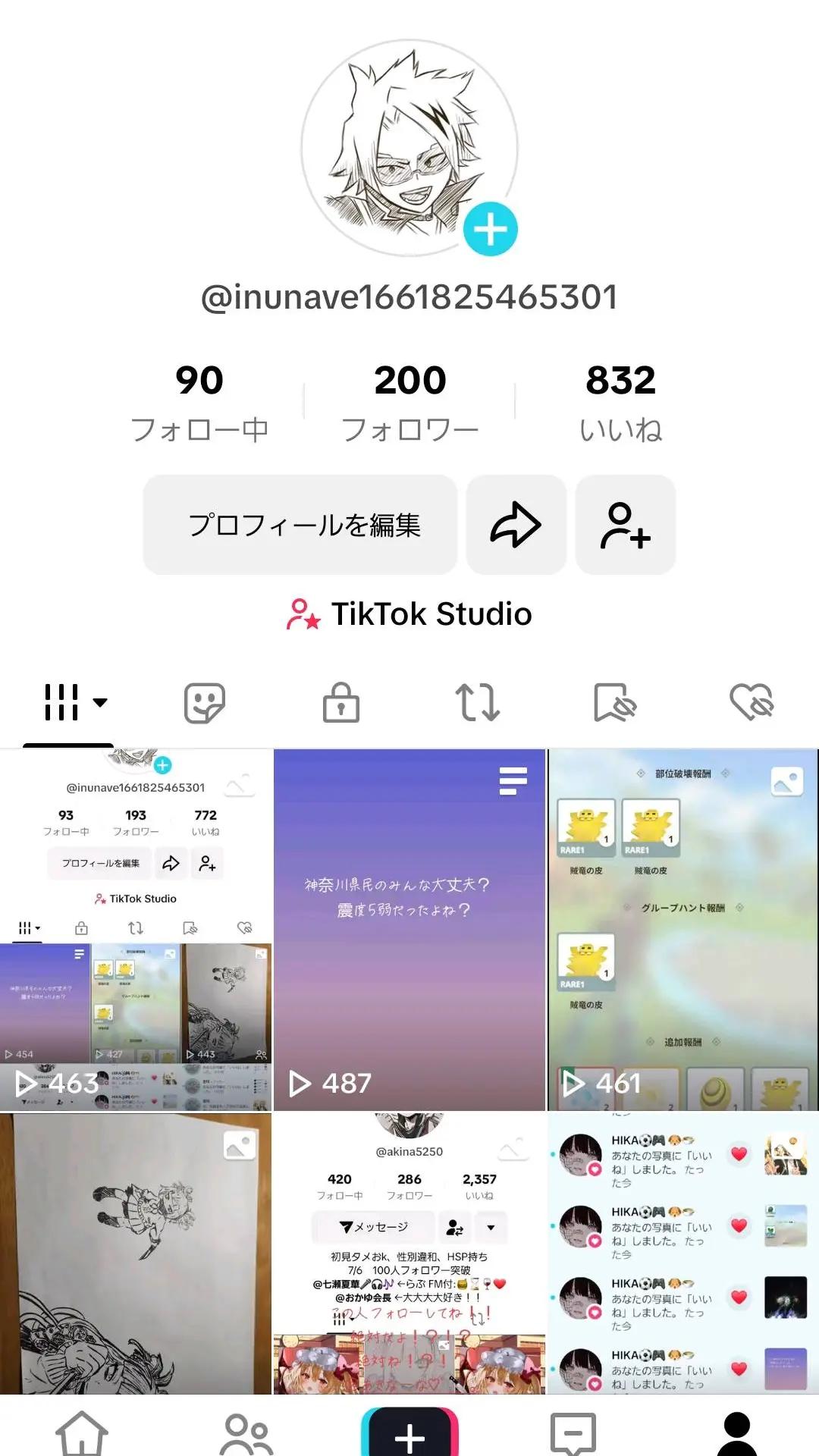Go to the home feed tab
819x1456 pixels.
point(82,1432)
